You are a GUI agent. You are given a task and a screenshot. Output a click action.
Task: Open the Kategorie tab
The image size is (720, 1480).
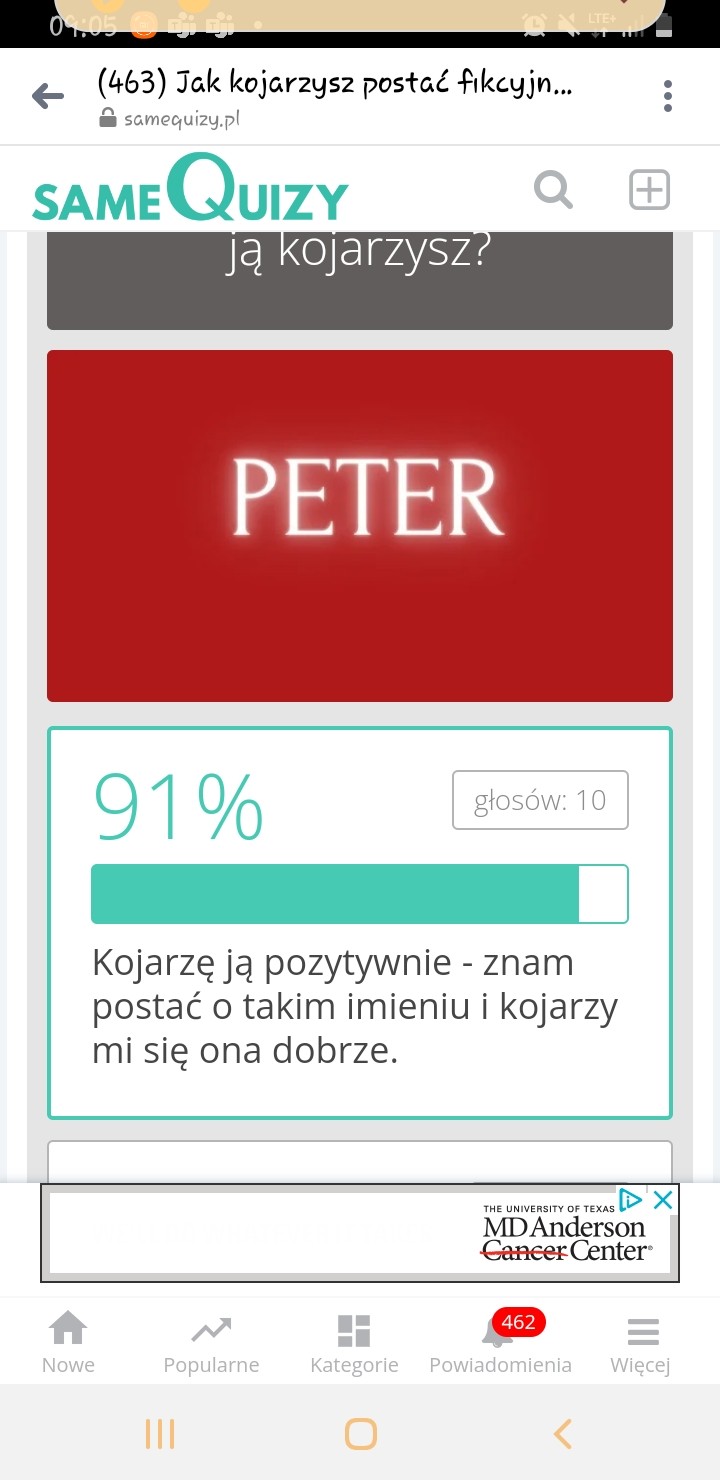point(354,1344)
